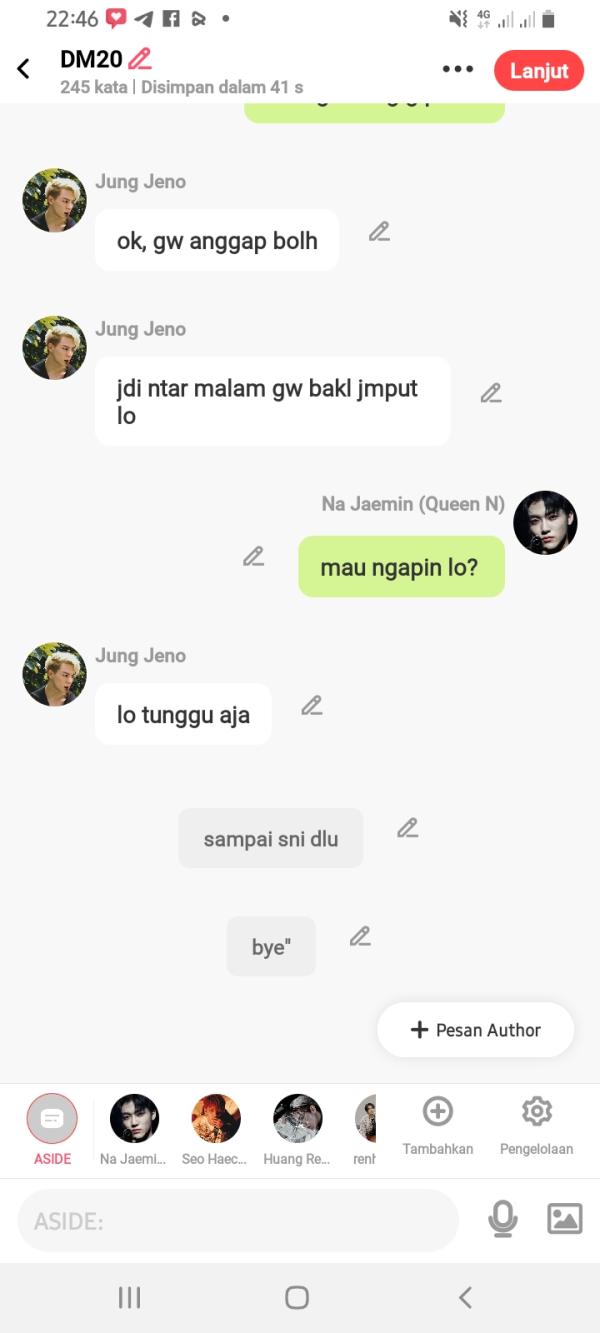This screenshot has height=1333, width=600.
Task: Tambahkan a new character
Action: click(x=438, y=1124)
